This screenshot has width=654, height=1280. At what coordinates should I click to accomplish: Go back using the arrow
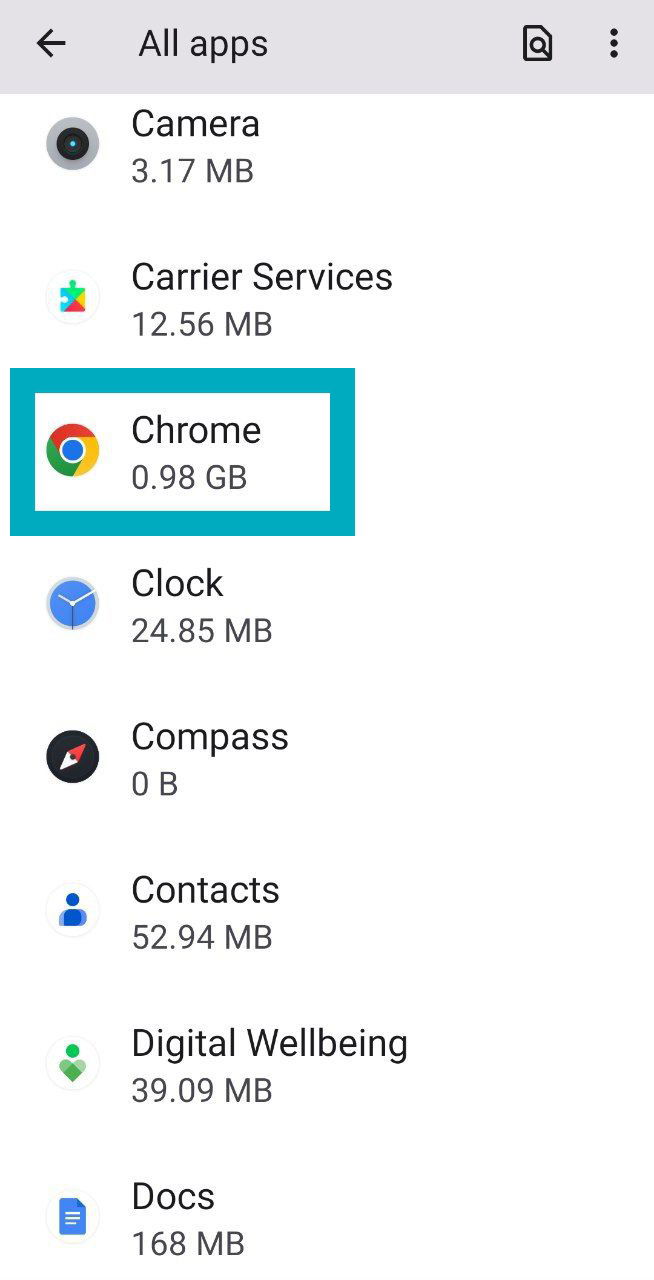click(x=50, y=44)
